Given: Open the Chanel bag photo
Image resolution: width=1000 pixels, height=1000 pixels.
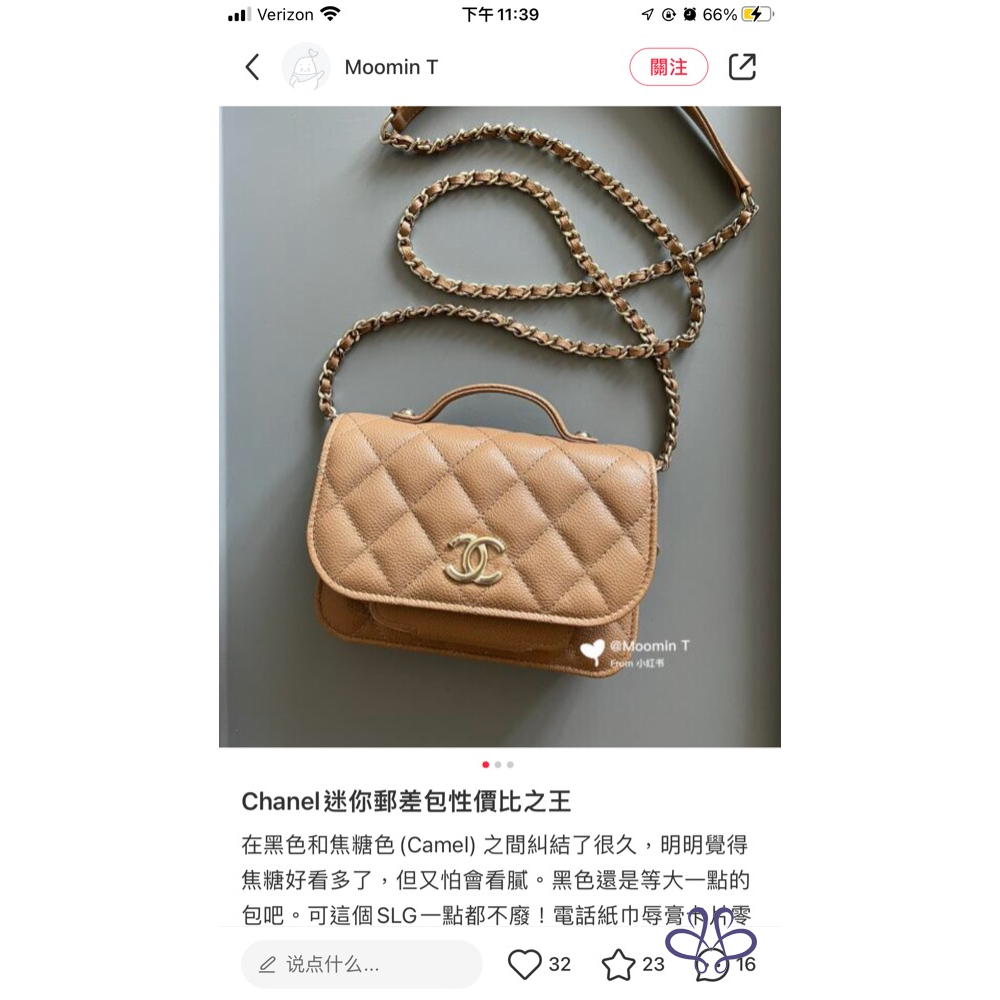Looking at the screenshot, I should 500,427.
